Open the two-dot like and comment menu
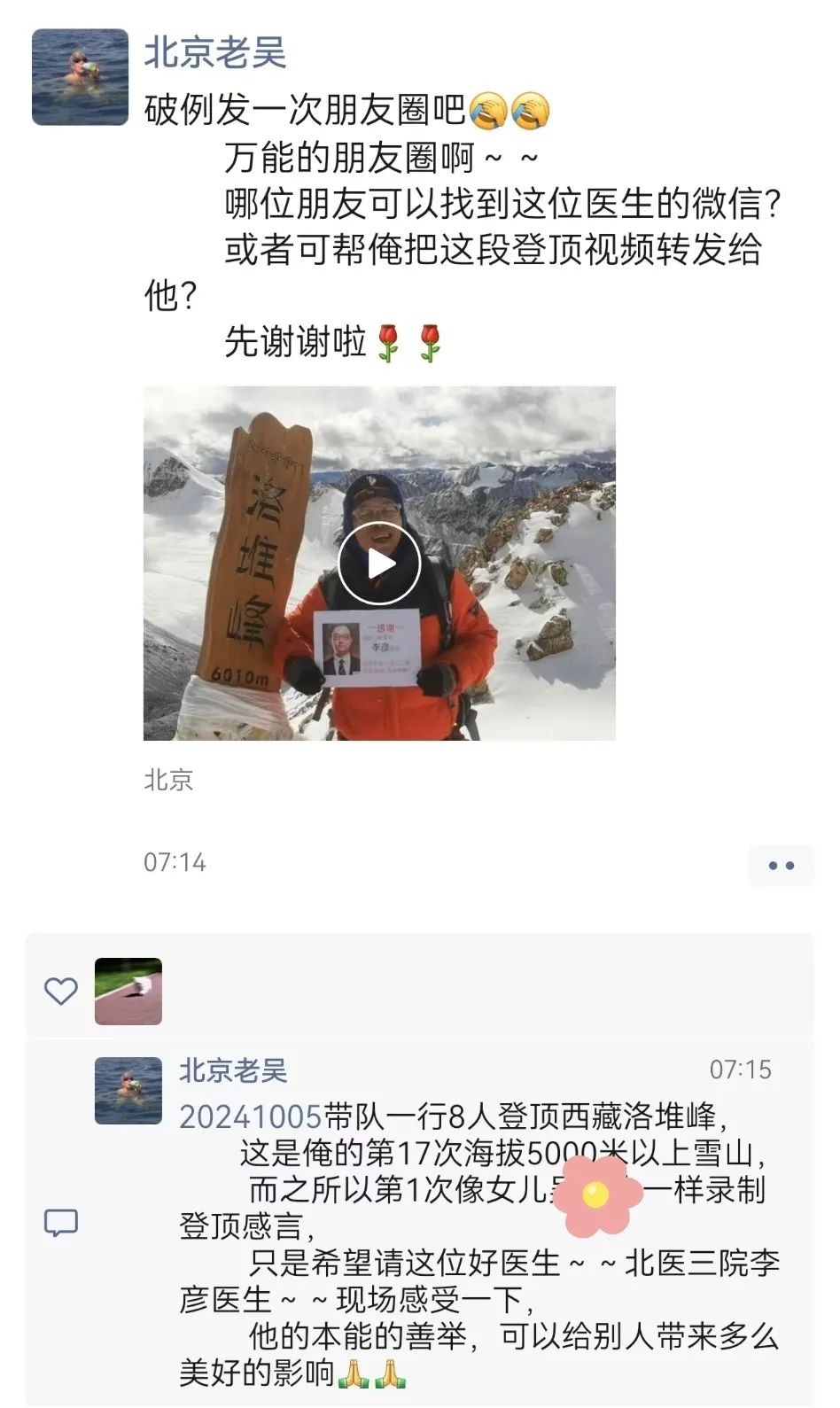Viewport: 840px width, 1408px height. pos(781,865)
